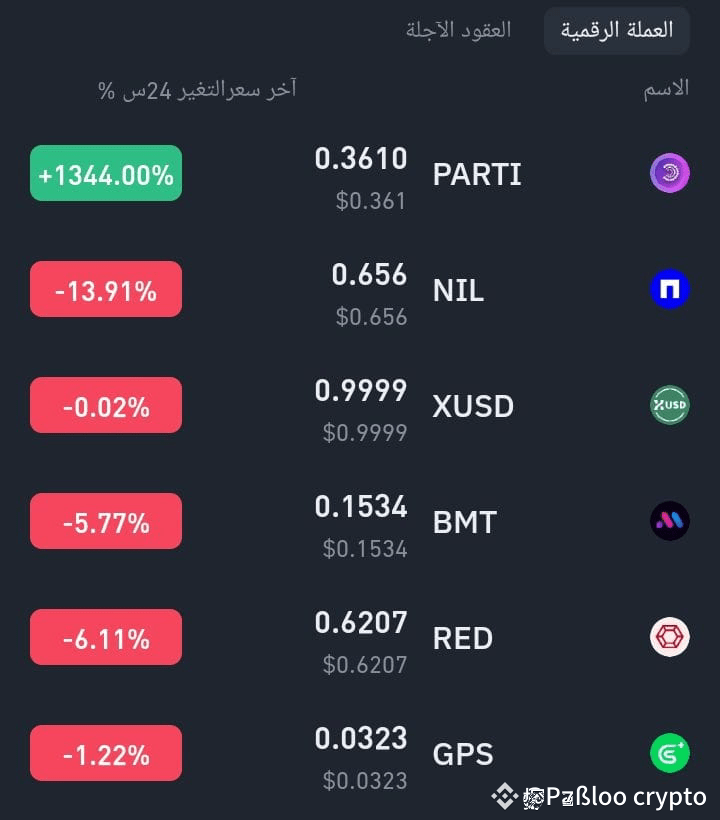
Task: Tap the -0.02% badge beside XUSD
Action: 105,405
